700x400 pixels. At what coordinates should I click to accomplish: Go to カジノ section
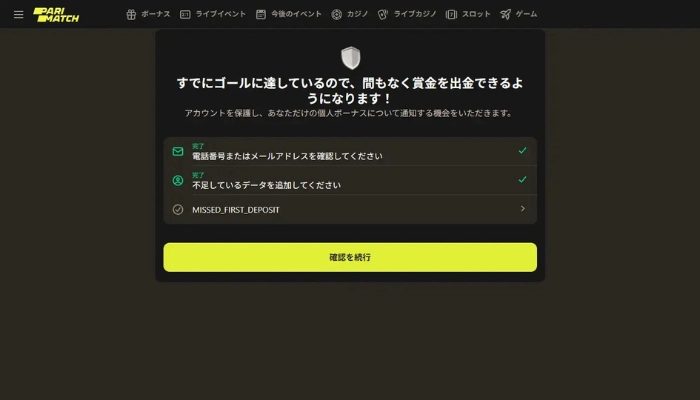(x=350, y=15)
